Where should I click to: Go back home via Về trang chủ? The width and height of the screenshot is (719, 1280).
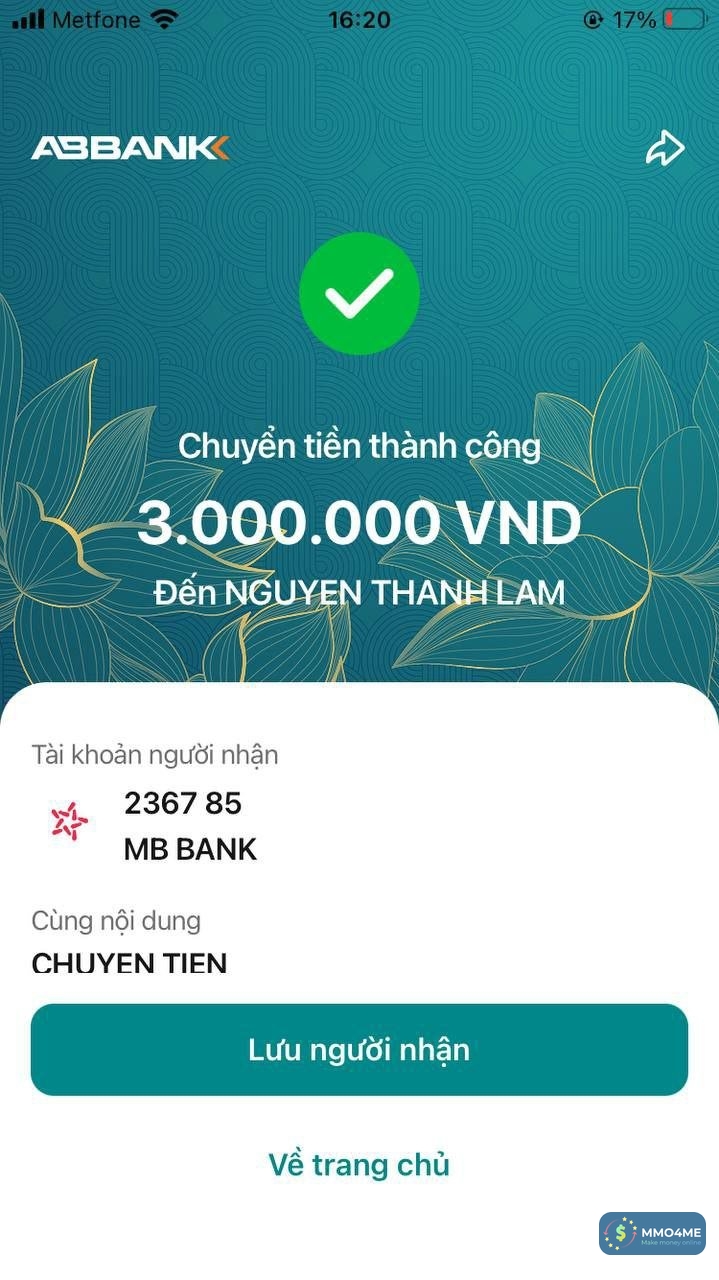pyautogui.click(x=359, y=1165)
